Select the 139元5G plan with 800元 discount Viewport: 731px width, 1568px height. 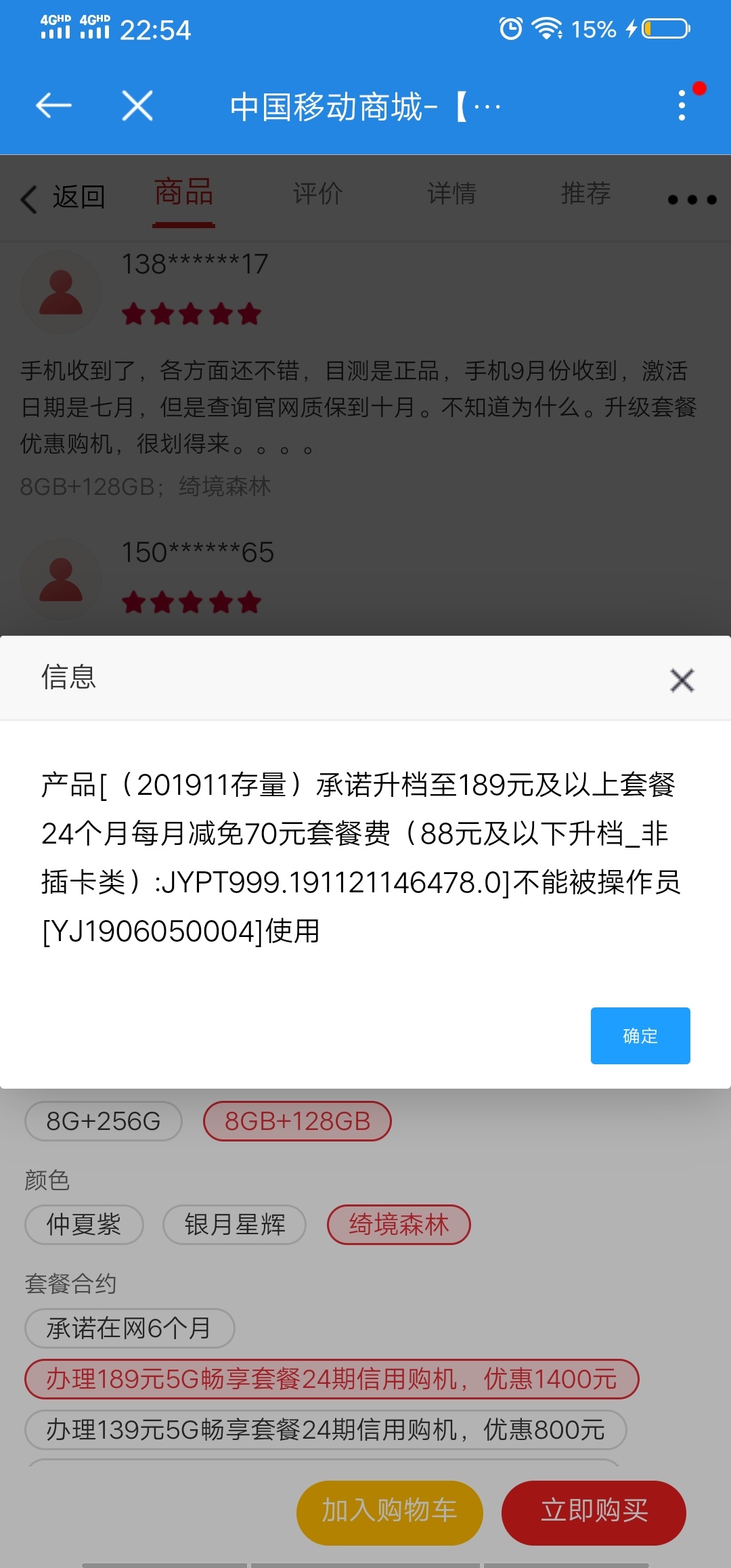pyautogui.click(x=326, y=1430)
